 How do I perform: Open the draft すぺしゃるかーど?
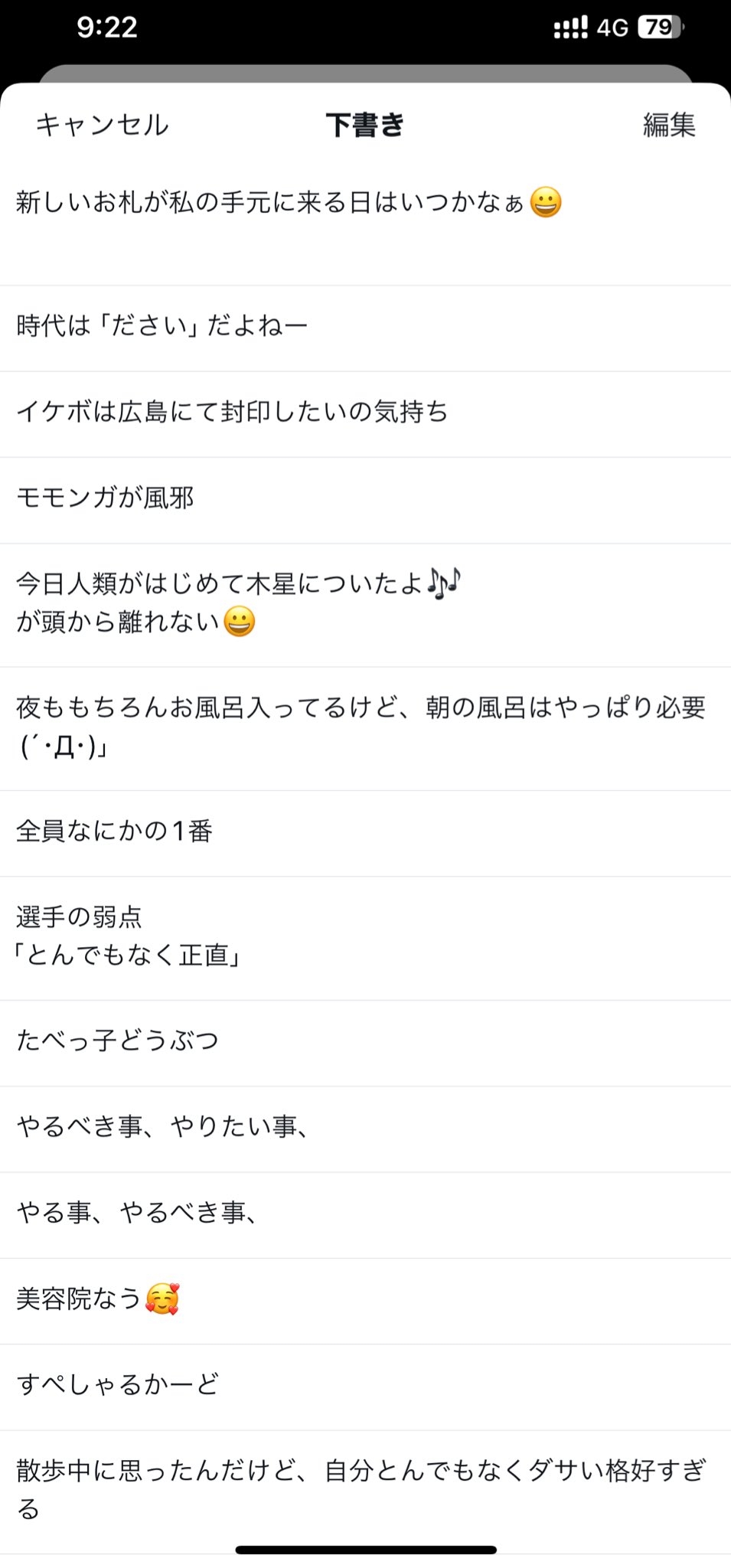tap(365, 1387)
